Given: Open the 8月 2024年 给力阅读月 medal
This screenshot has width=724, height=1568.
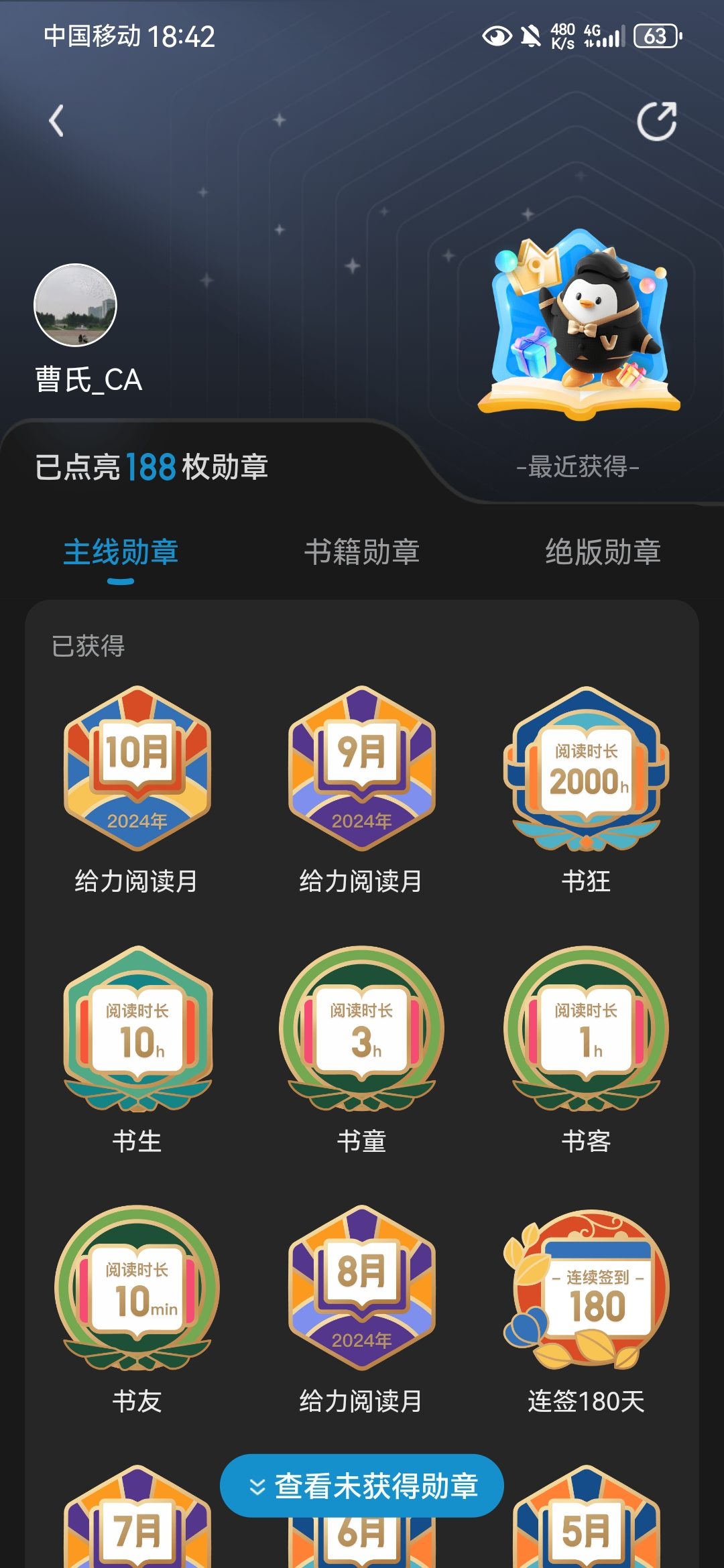Looking at the screenshot, I should coord(362,1288).
